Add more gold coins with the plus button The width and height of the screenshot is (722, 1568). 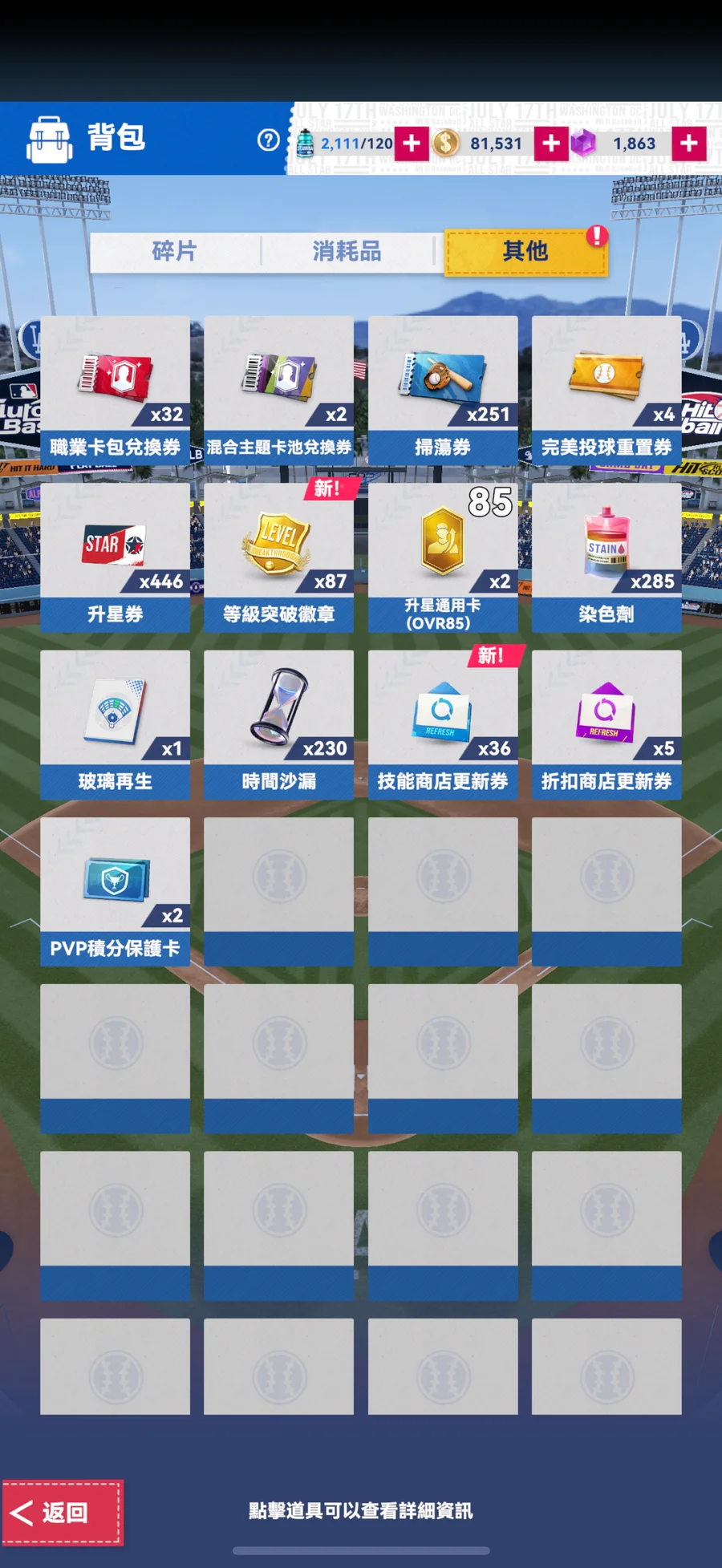pos(551,144)
